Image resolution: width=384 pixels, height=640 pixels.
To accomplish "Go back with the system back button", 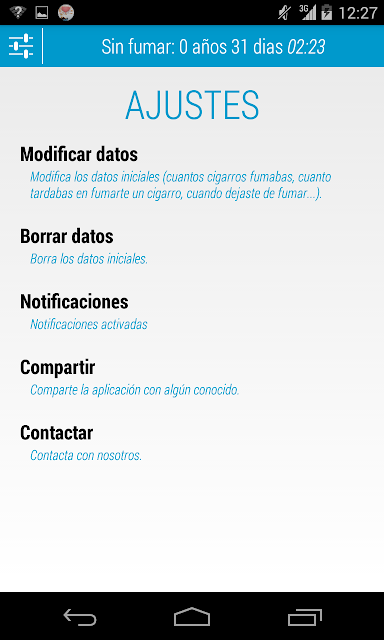I will pos(80,617).
